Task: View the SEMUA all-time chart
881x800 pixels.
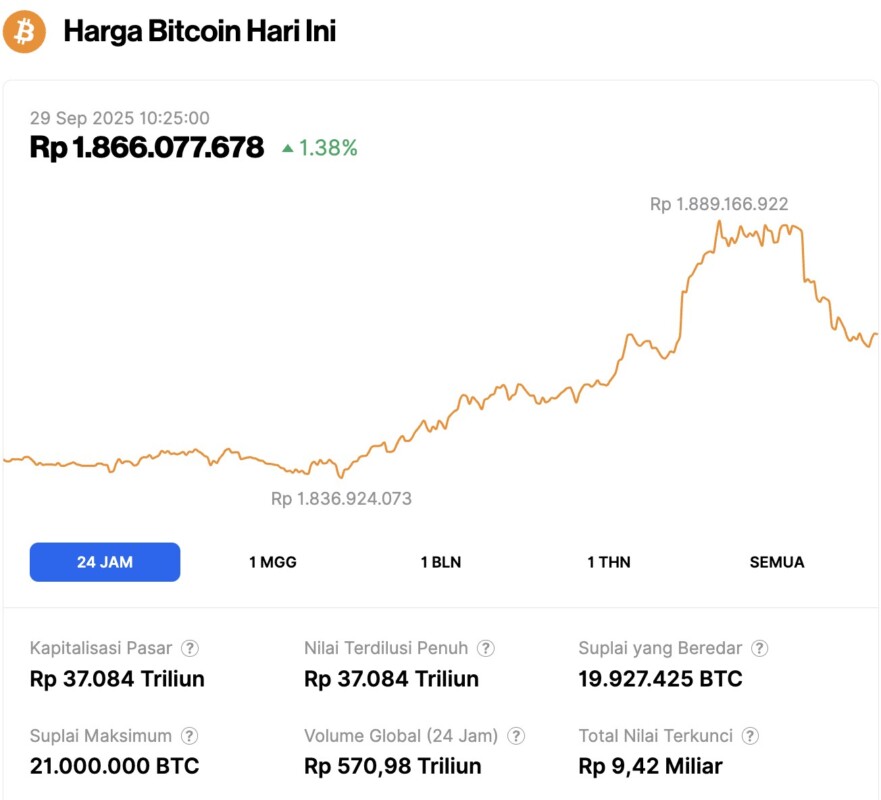Action: pos(777,562)
